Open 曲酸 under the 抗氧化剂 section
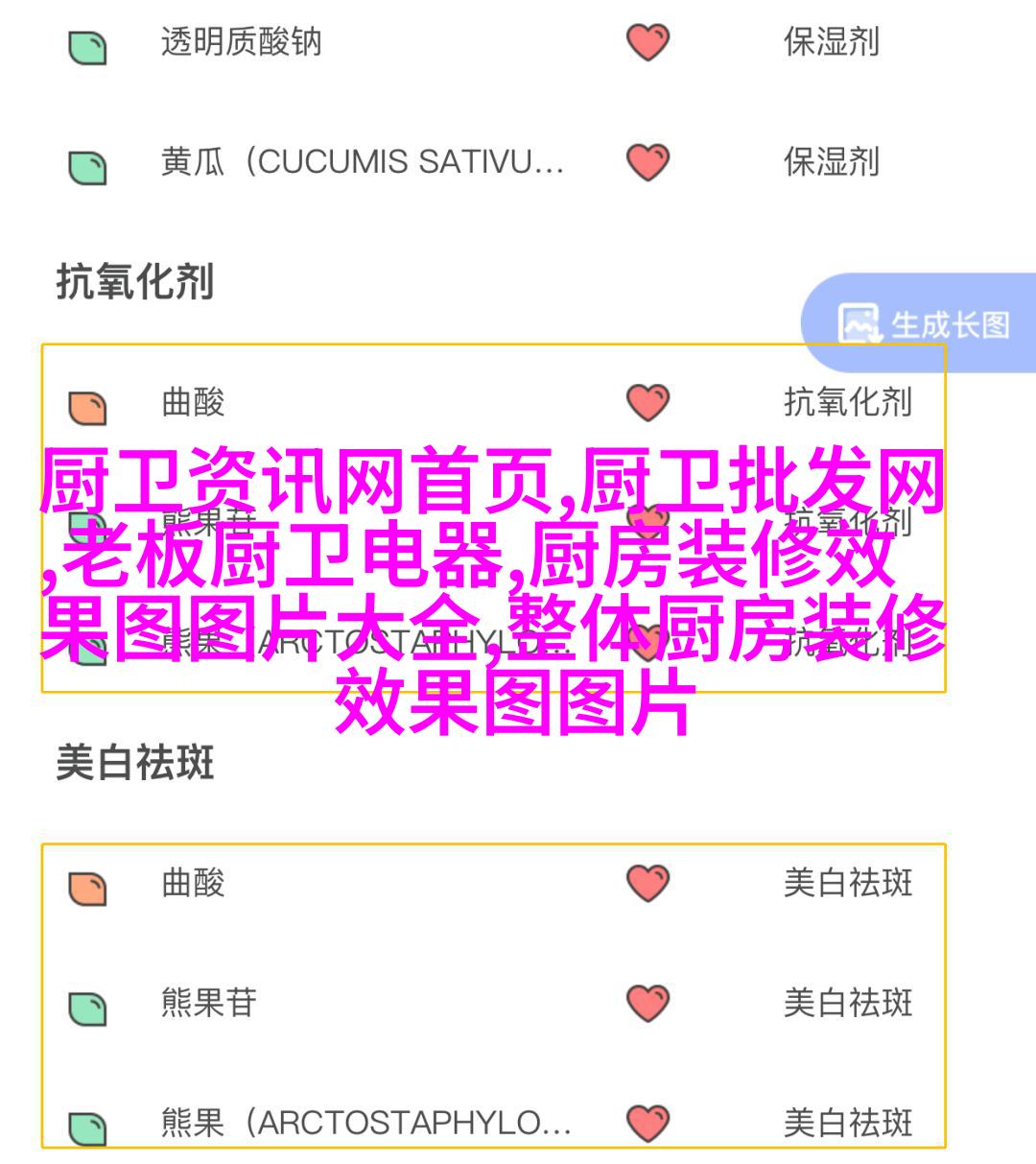The height and width of the screenshot is (1164, 1036). 193,402
